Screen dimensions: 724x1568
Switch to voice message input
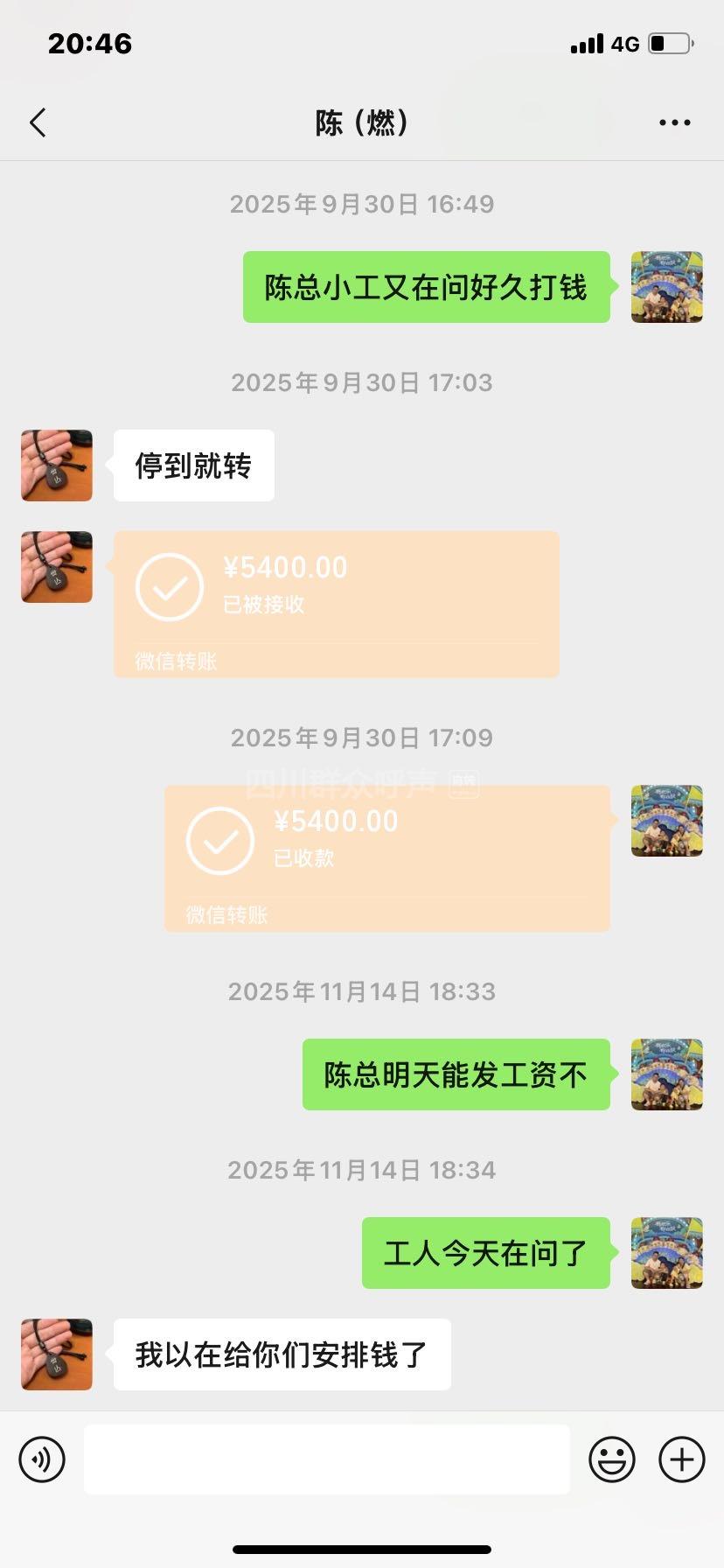[x=42, y=1459]
